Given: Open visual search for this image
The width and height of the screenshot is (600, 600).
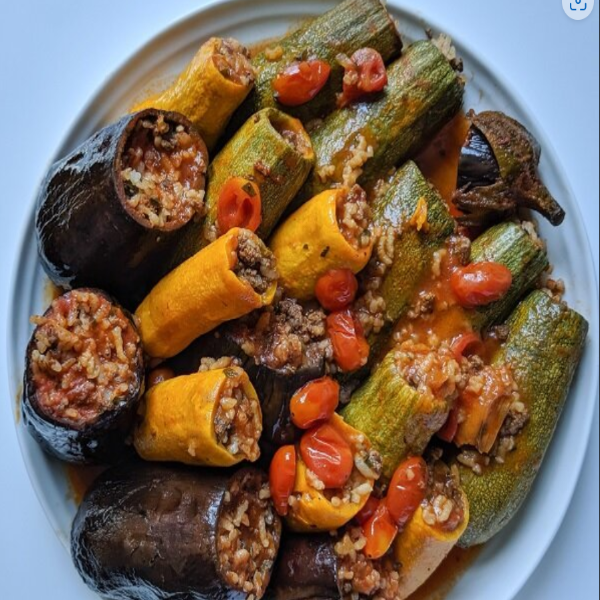Looking at the screenshot, I should (x=578, y=6).
